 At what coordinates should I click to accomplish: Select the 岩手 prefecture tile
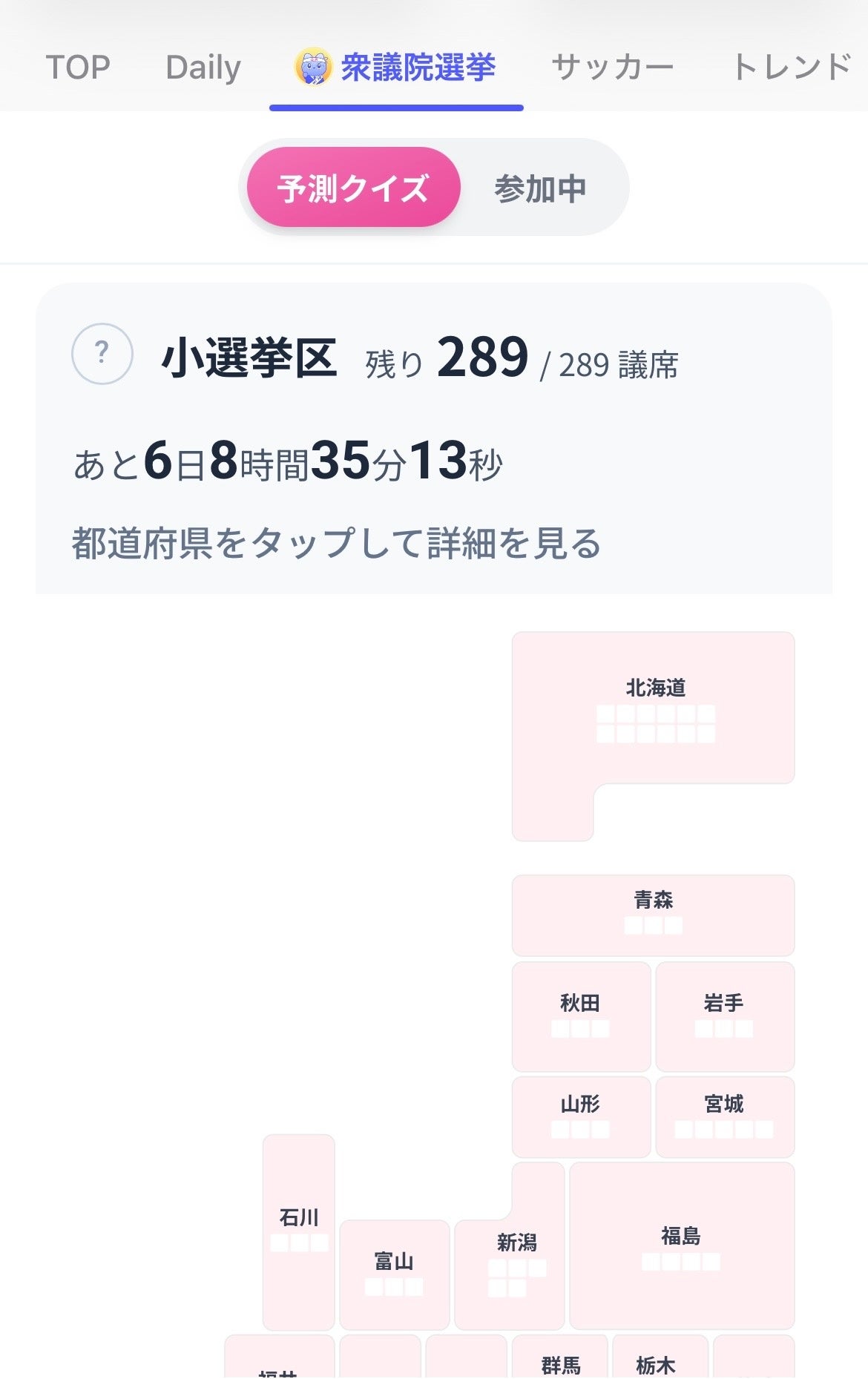point(724,1016)
